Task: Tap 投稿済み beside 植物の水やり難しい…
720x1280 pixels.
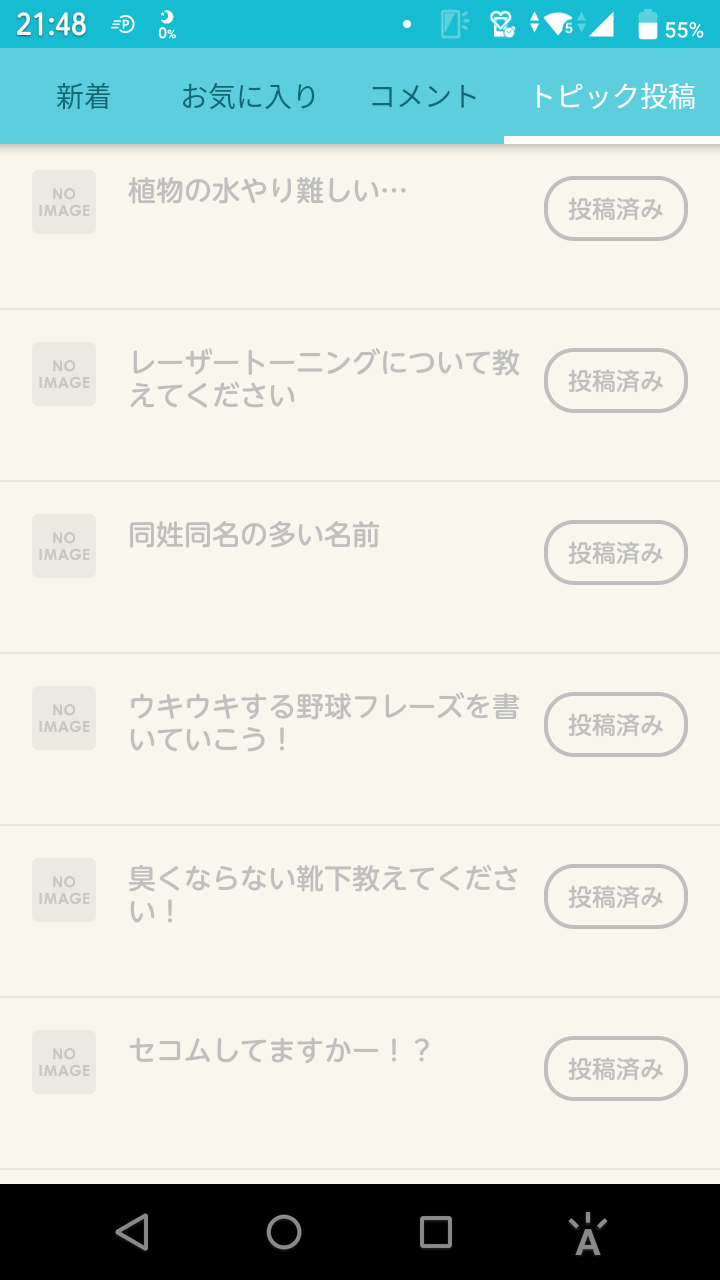Action: 616,209
